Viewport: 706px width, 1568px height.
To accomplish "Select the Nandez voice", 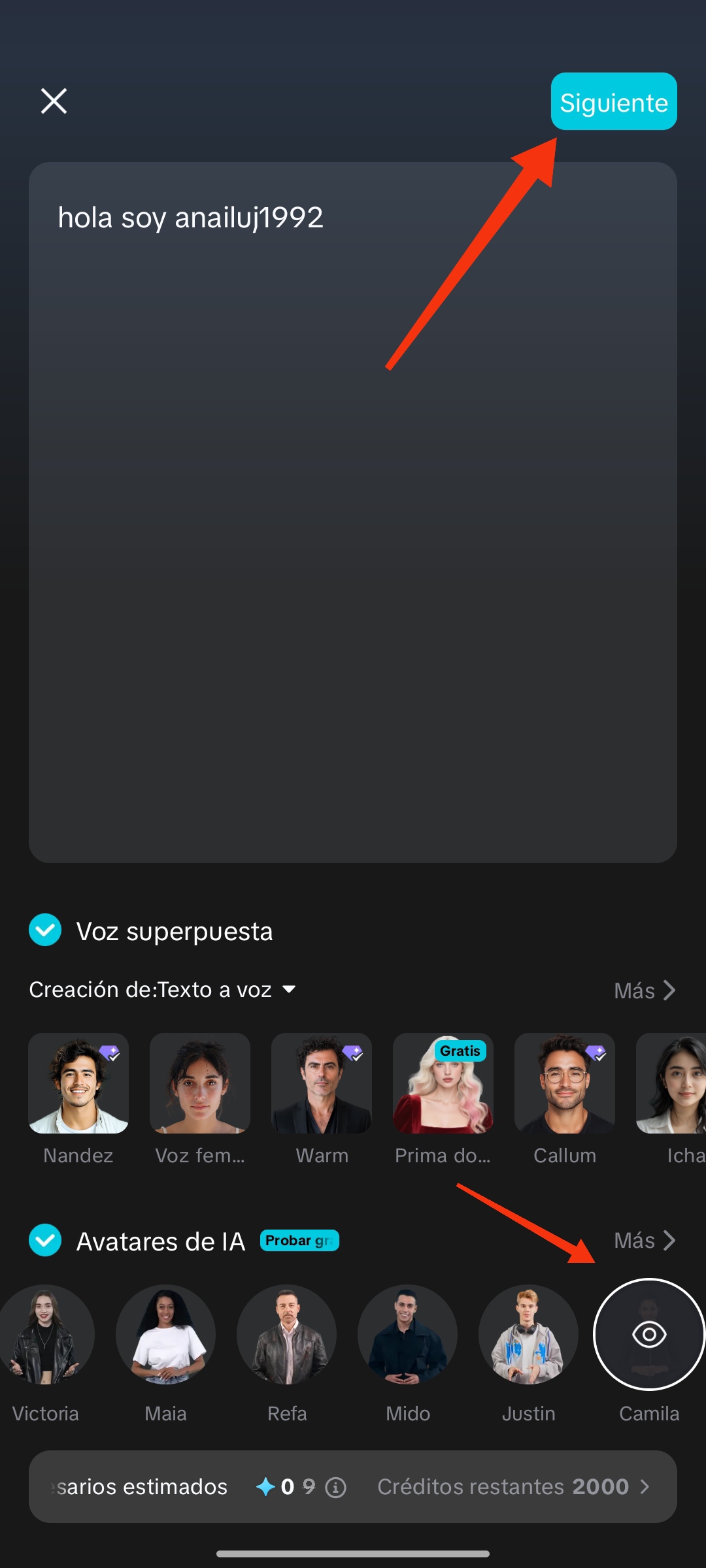I will tap(78, 1083).
